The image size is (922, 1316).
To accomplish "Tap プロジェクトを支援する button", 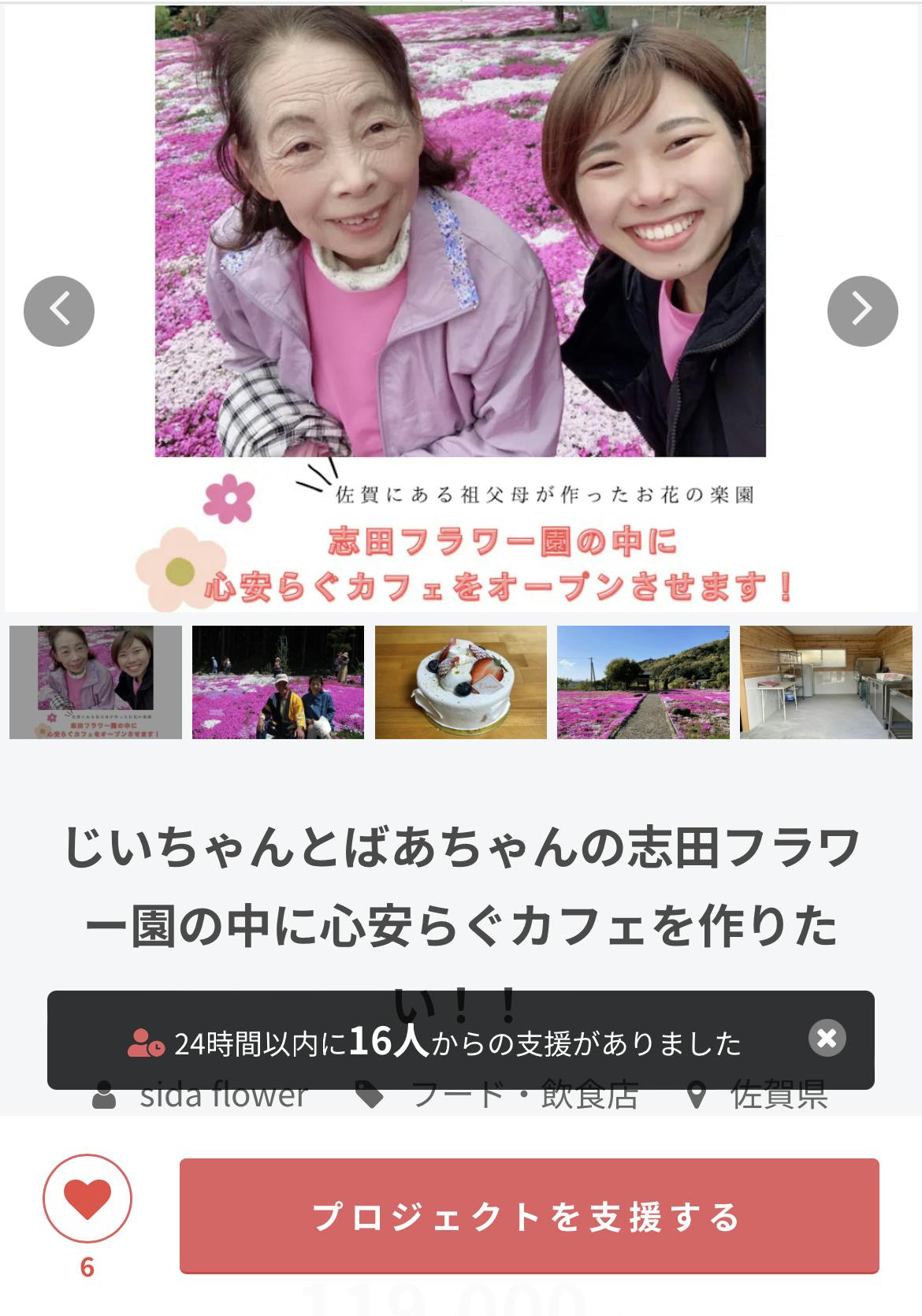I will coord(529,1215).
